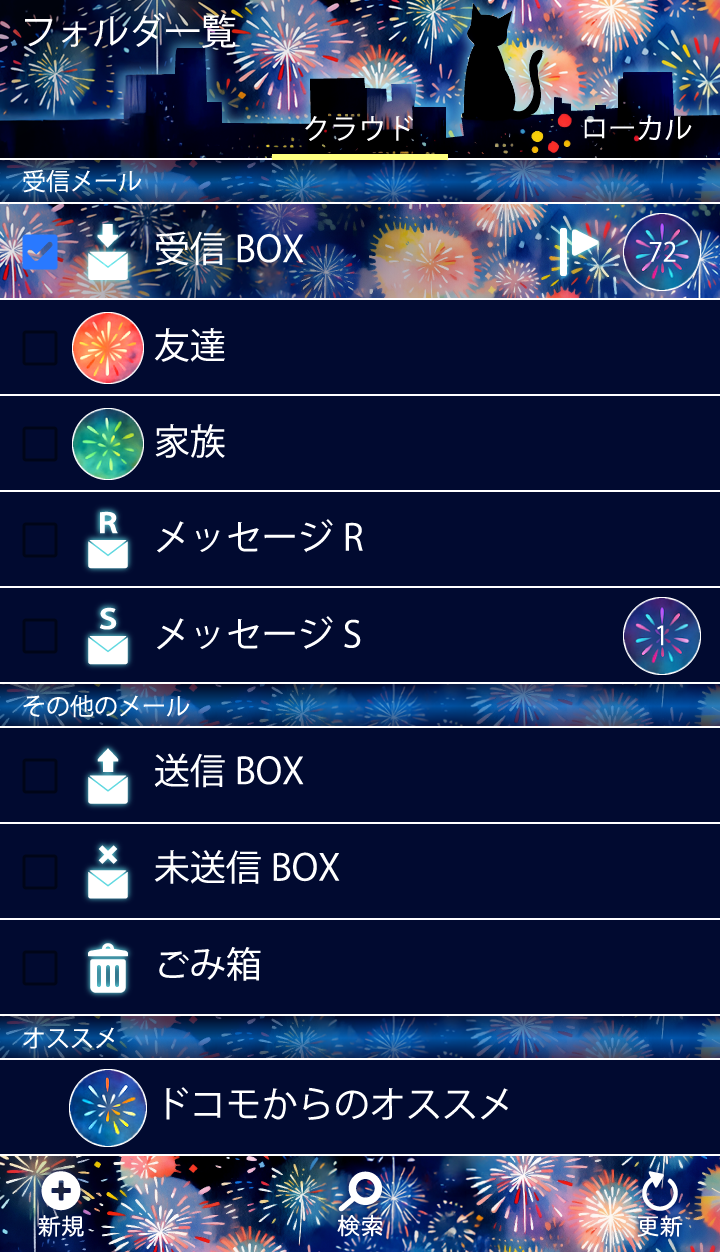The width and height of the screenshot is (720, 1252).
Task: Create a new mail with 新規
Action: 61,1204
